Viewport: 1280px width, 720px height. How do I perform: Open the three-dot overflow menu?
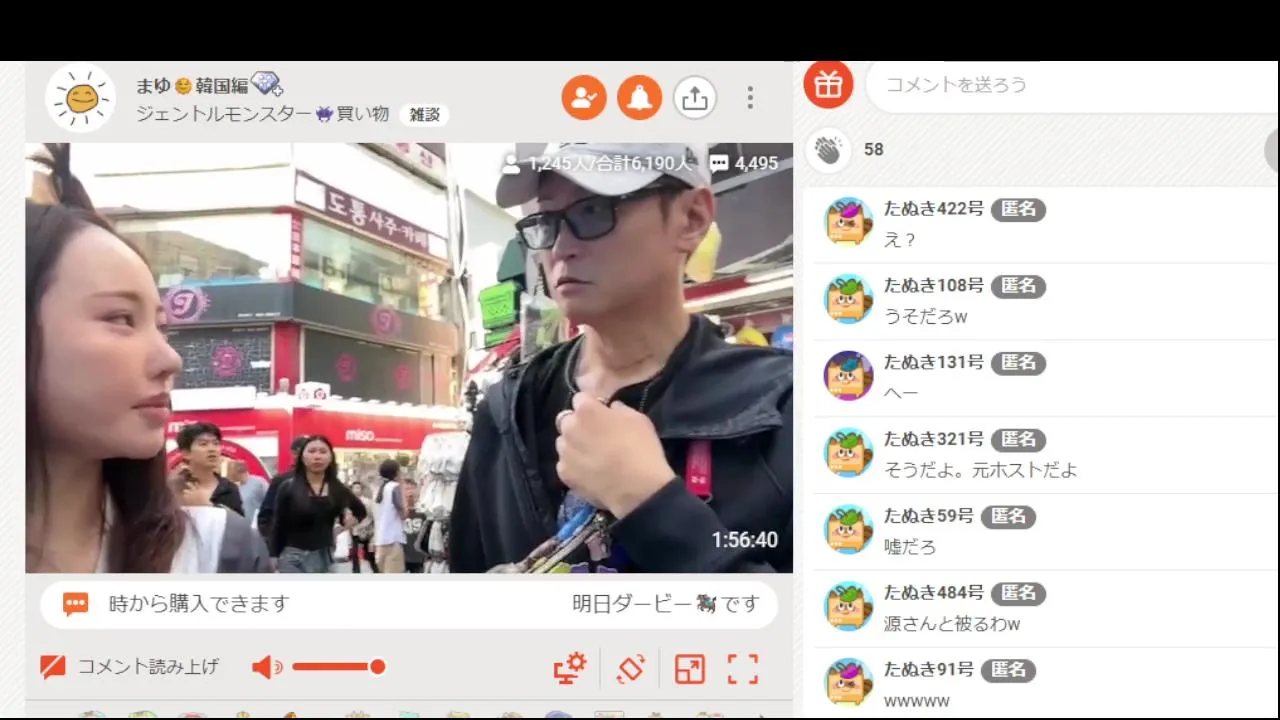(x=750, y=98)
